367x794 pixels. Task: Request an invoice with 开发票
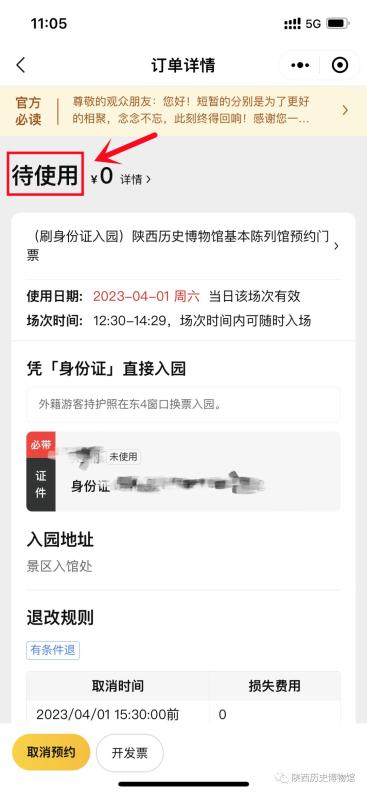130,752
